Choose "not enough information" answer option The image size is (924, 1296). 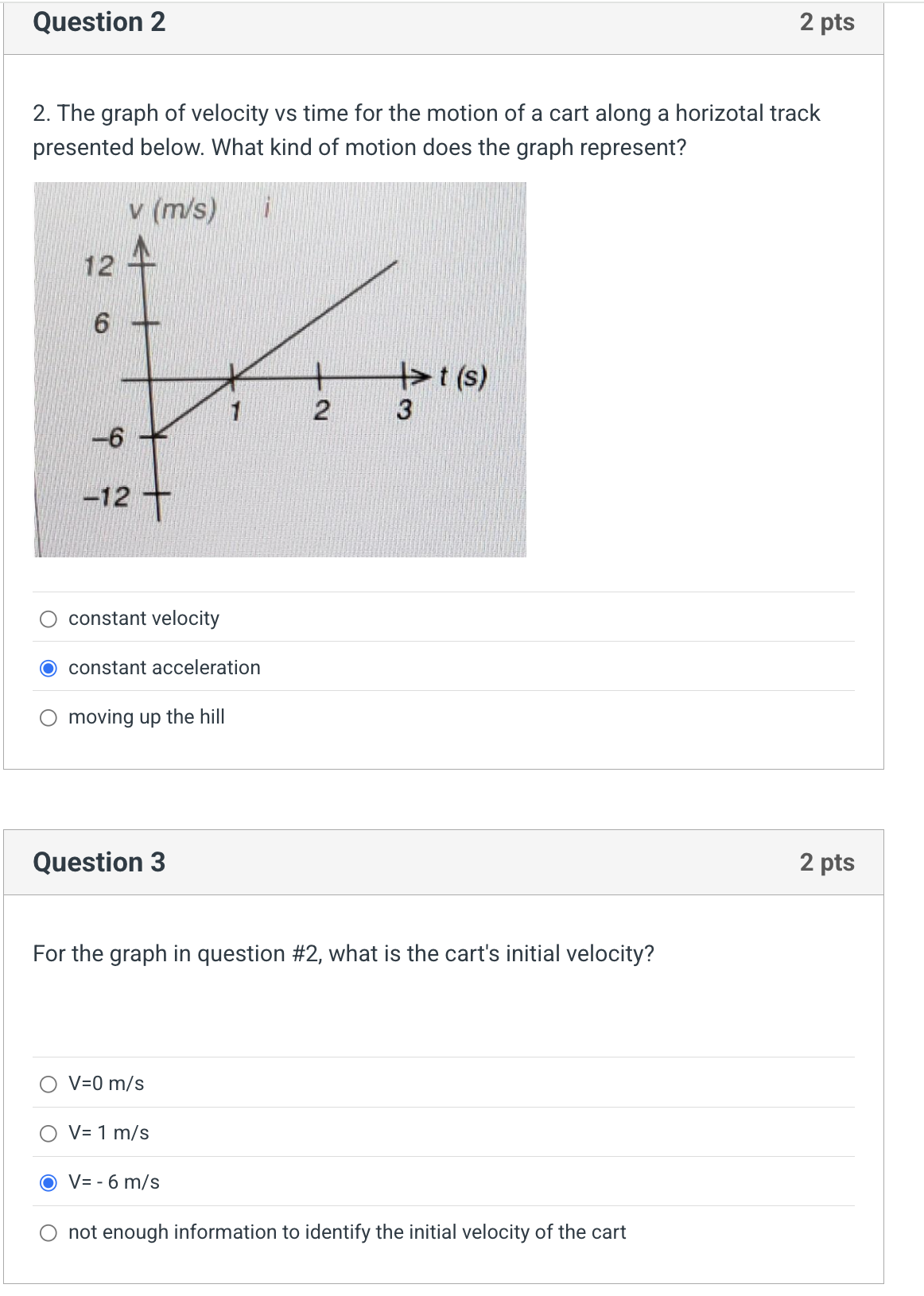pos(48,1232)
